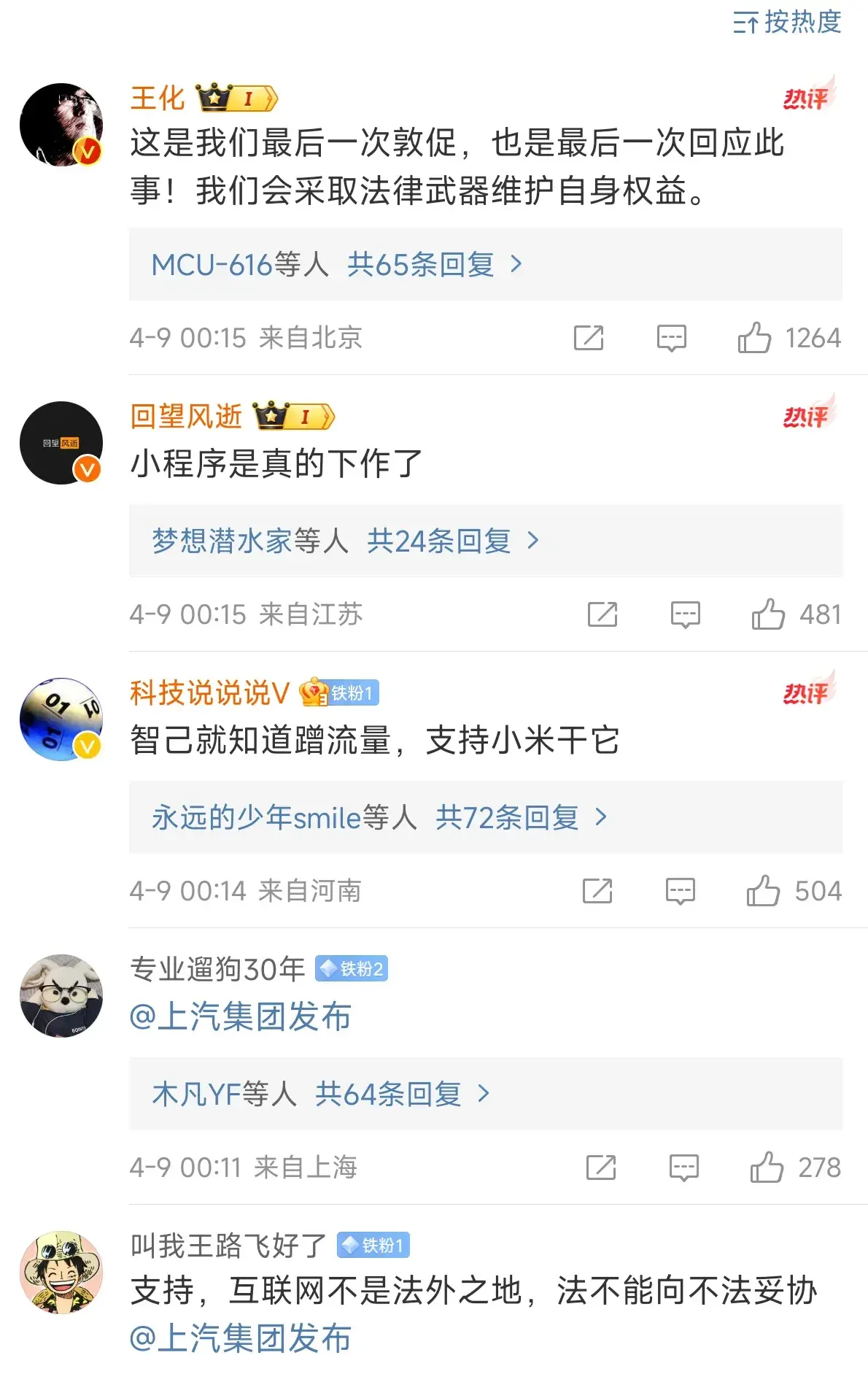Screen dimensions: 868x1374
Task: Open 科技说说说V's username link
Action: pos(209,692)
